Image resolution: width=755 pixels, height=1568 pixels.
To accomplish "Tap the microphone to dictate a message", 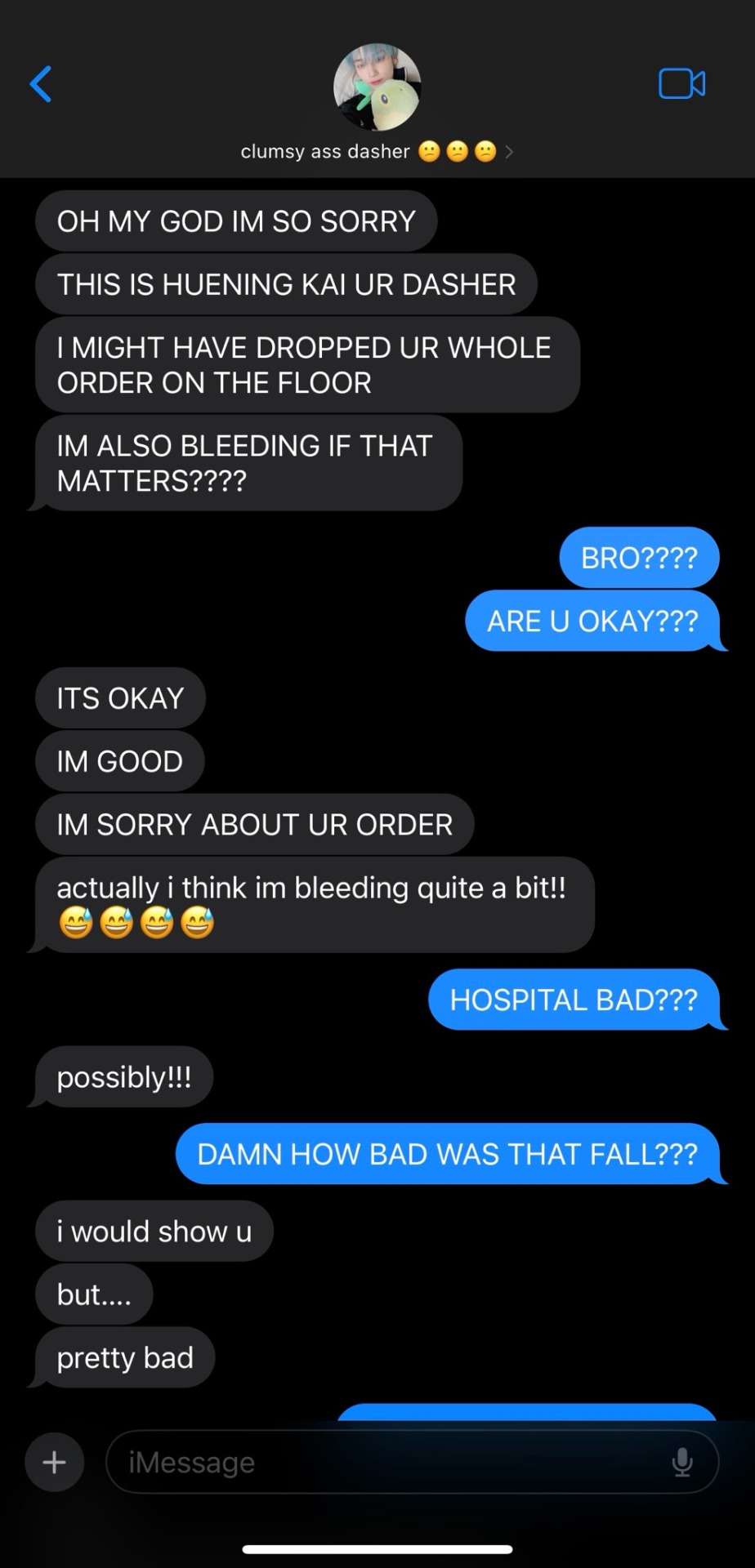I will (x=682, y=1462).
